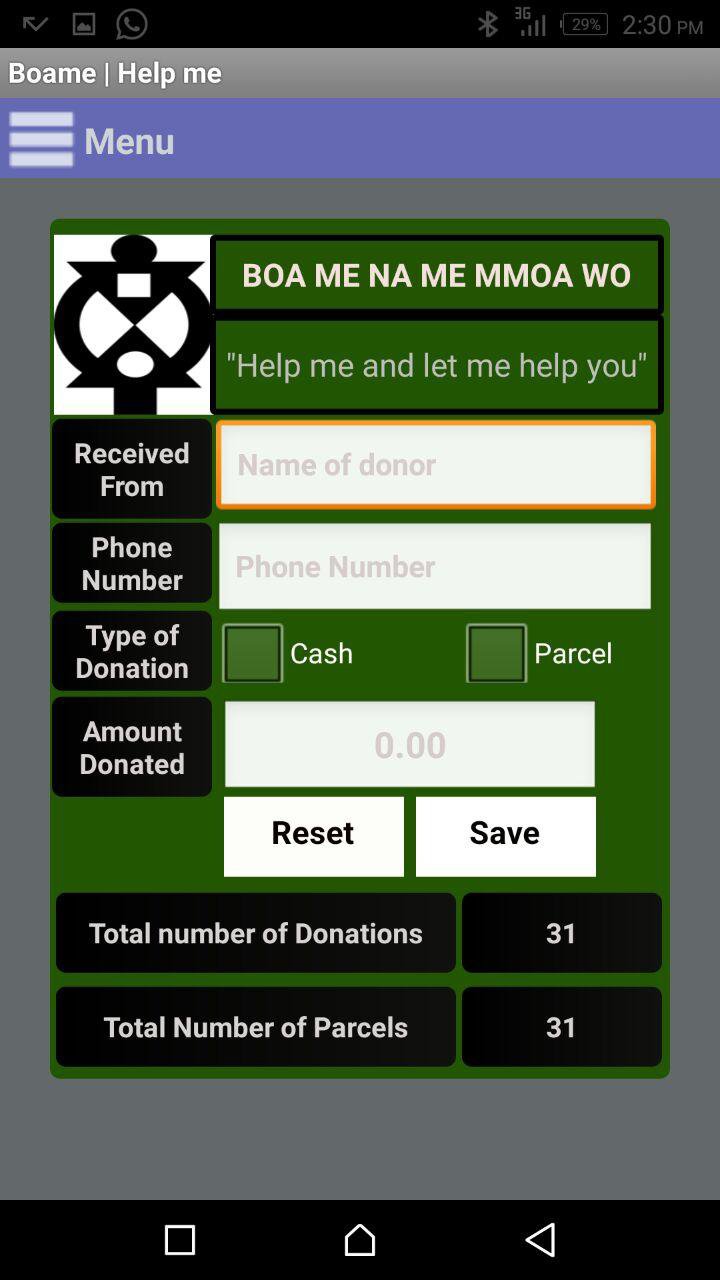The width and height of the screenshot is (720, 1280).
Task: Tap the Total number of Donations label
Action: click(x=255, y=932)
